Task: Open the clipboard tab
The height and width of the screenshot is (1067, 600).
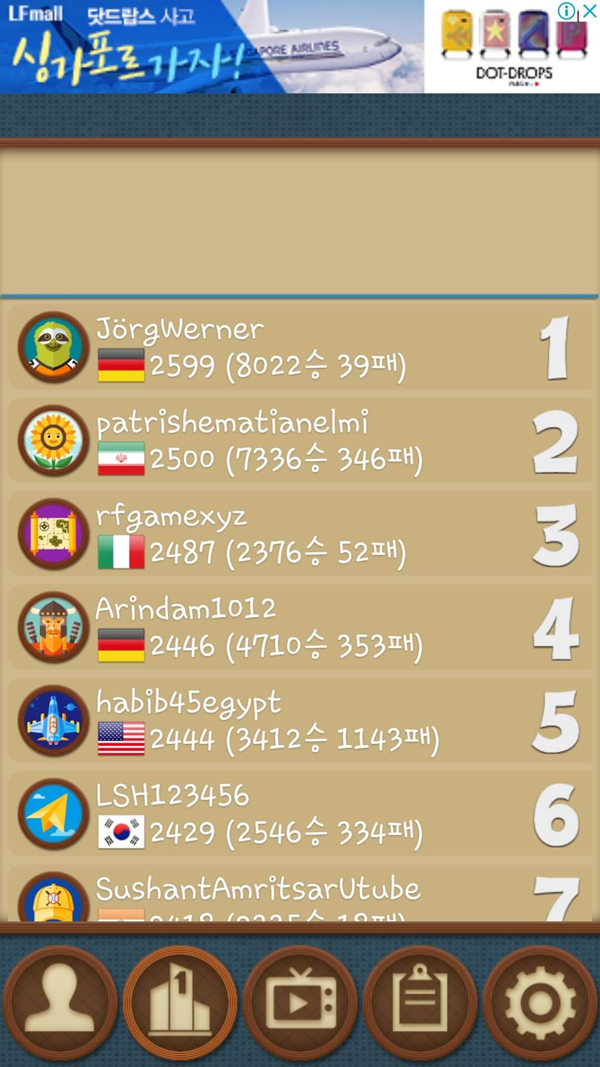Action: click(x=420, y=1004)
